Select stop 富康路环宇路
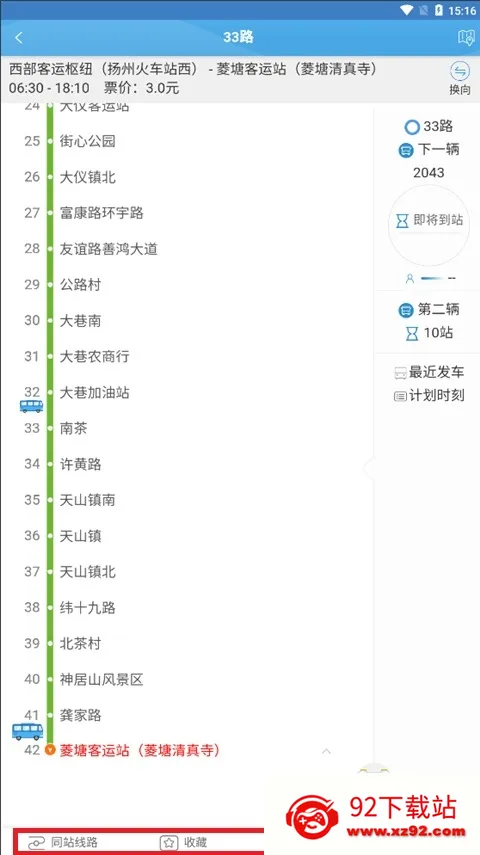 coord(101,213)
